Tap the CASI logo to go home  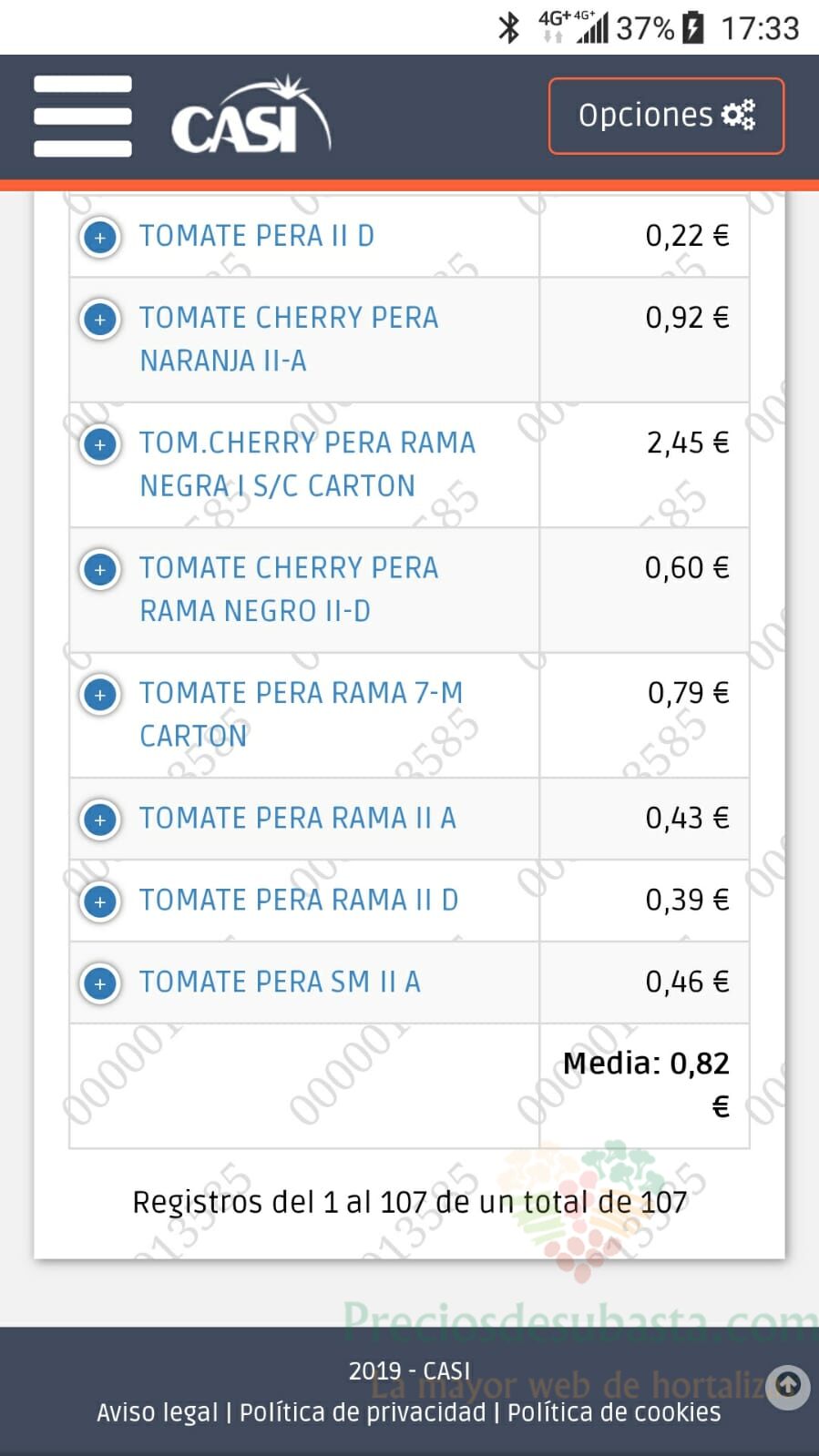(x=251, y=116)
